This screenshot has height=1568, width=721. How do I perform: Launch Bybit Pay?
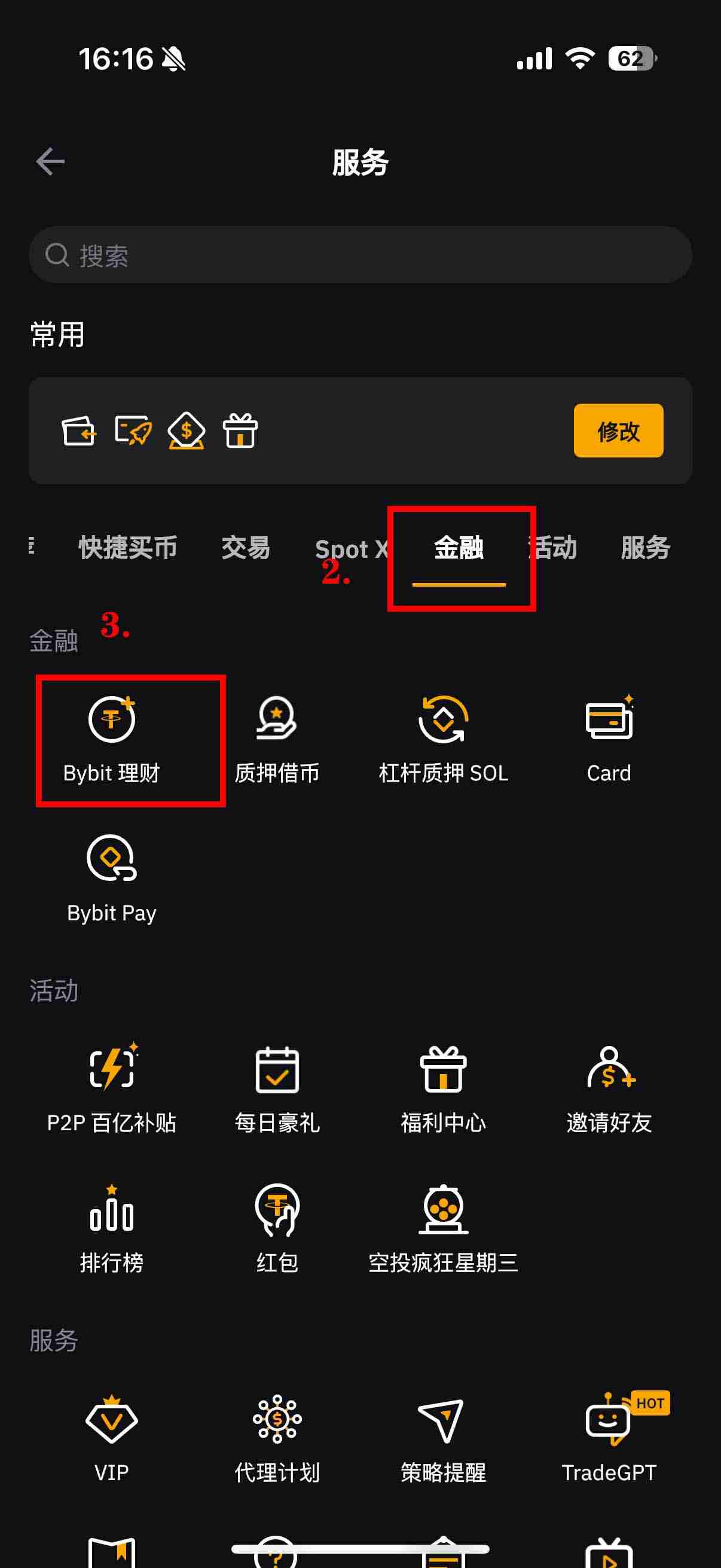[x=112, y=877]
